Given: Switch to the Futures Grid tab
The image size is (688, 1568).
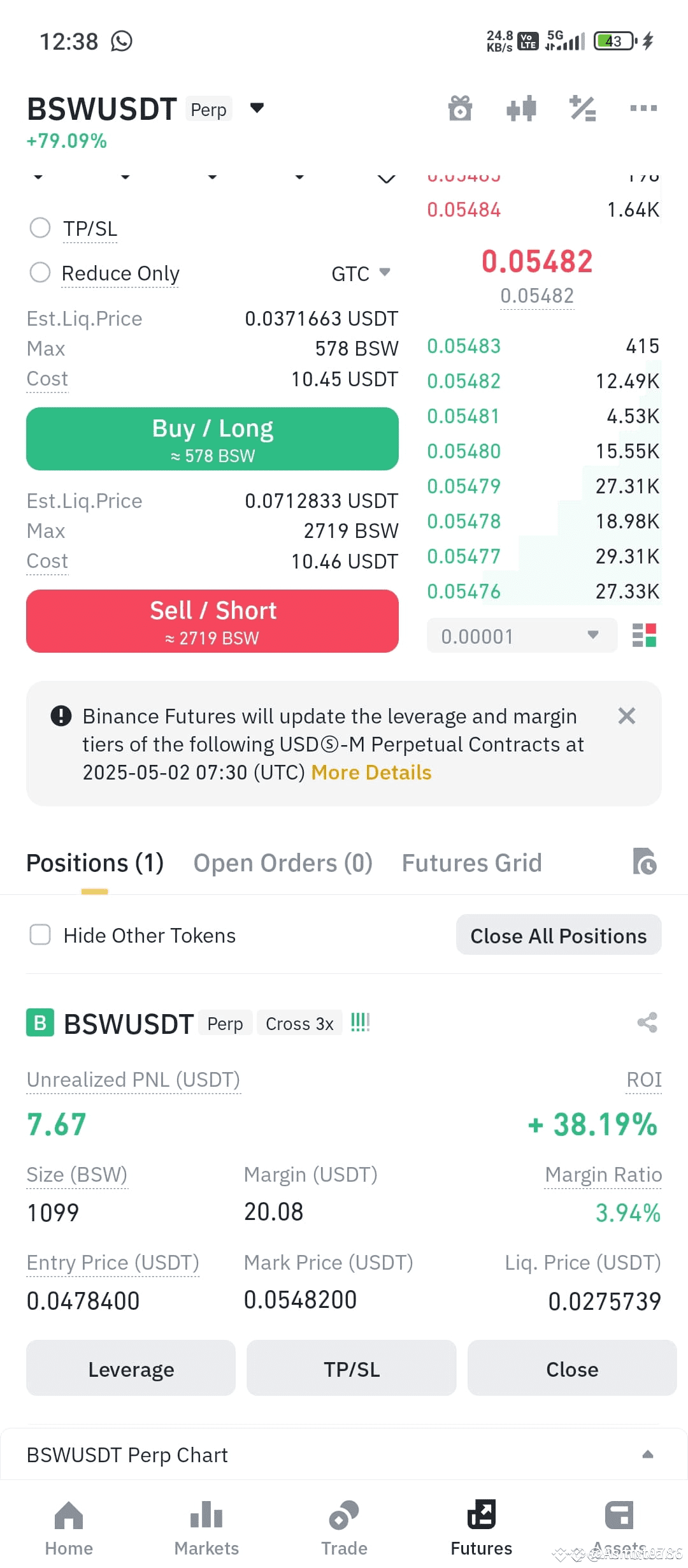Looking at the screenshot, I should pyautogui.click(x=471, y=863).
